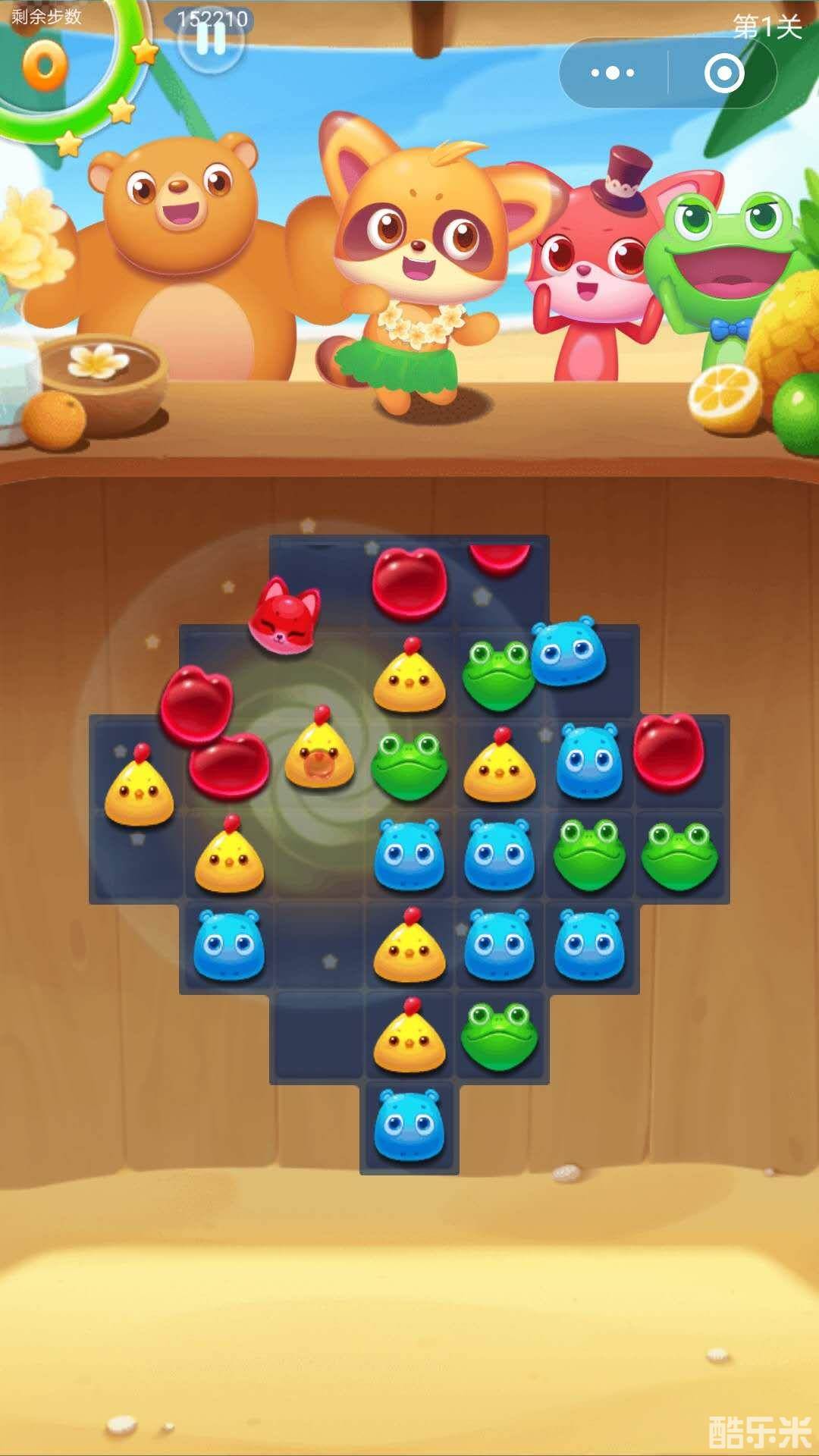The image size is (819, 1456).
Task: Pause the game
Action: tap(211, 42)
